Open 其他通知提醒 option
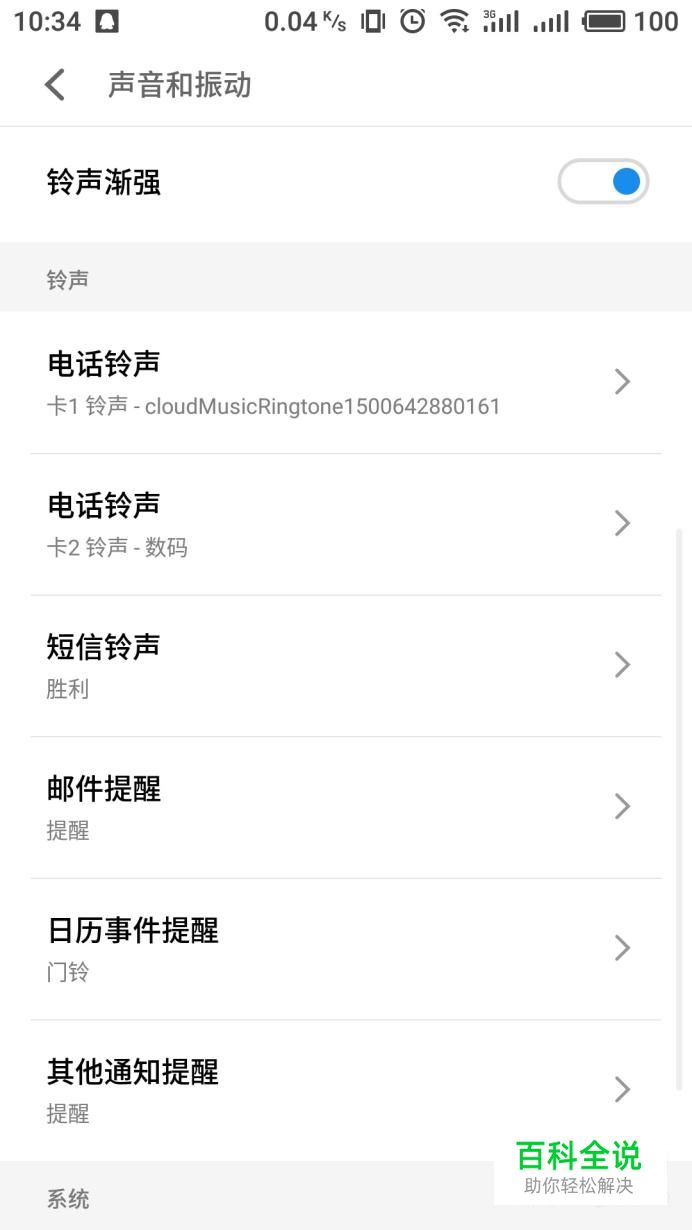Screen dimensions: 692x1230 [346, 1091]
